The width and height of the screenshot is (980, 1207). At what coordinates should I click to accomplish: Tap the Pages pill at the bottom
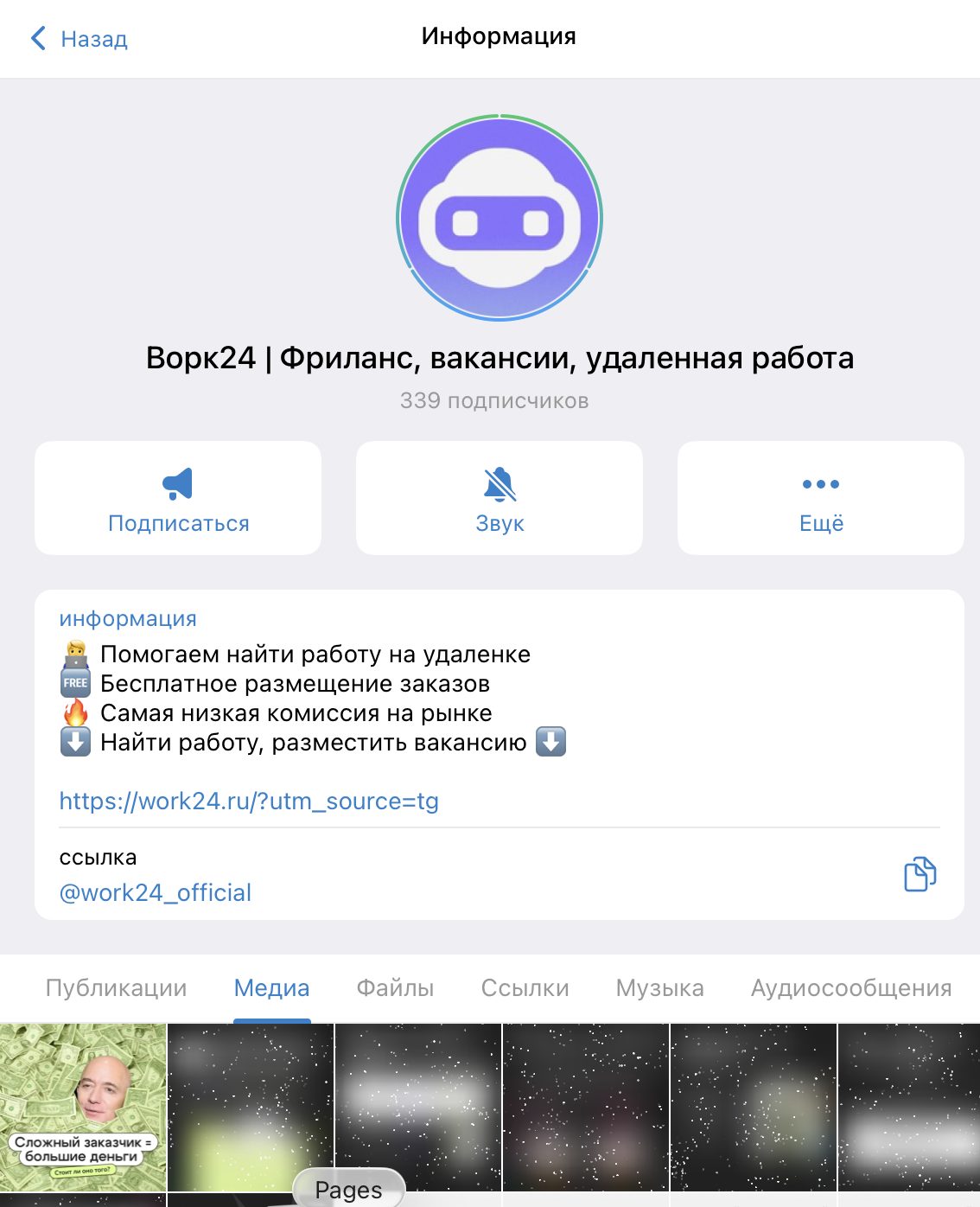coord(347,1189)
